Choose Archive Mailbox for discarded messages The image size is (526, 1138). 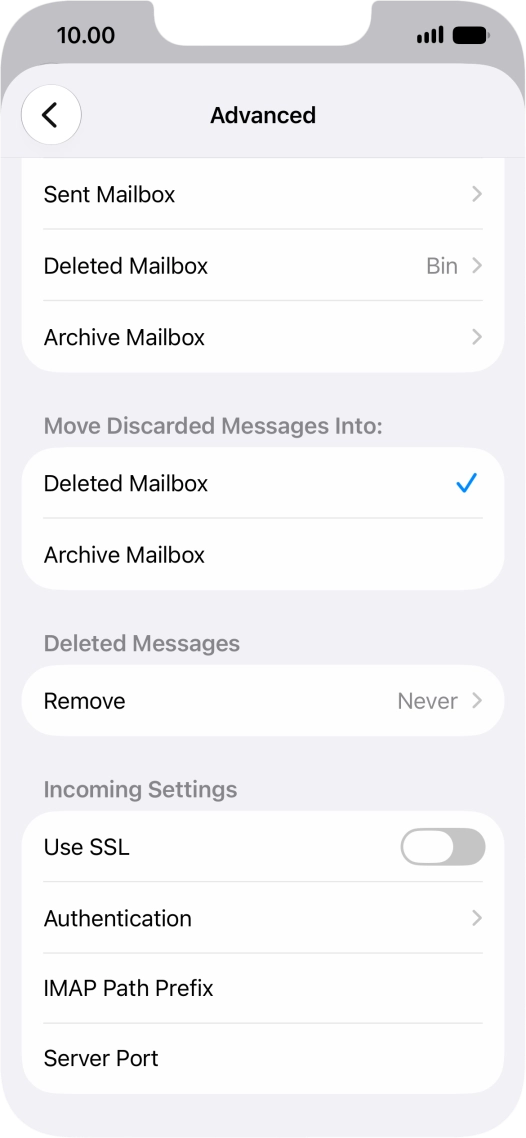click(x=263, y=554)
